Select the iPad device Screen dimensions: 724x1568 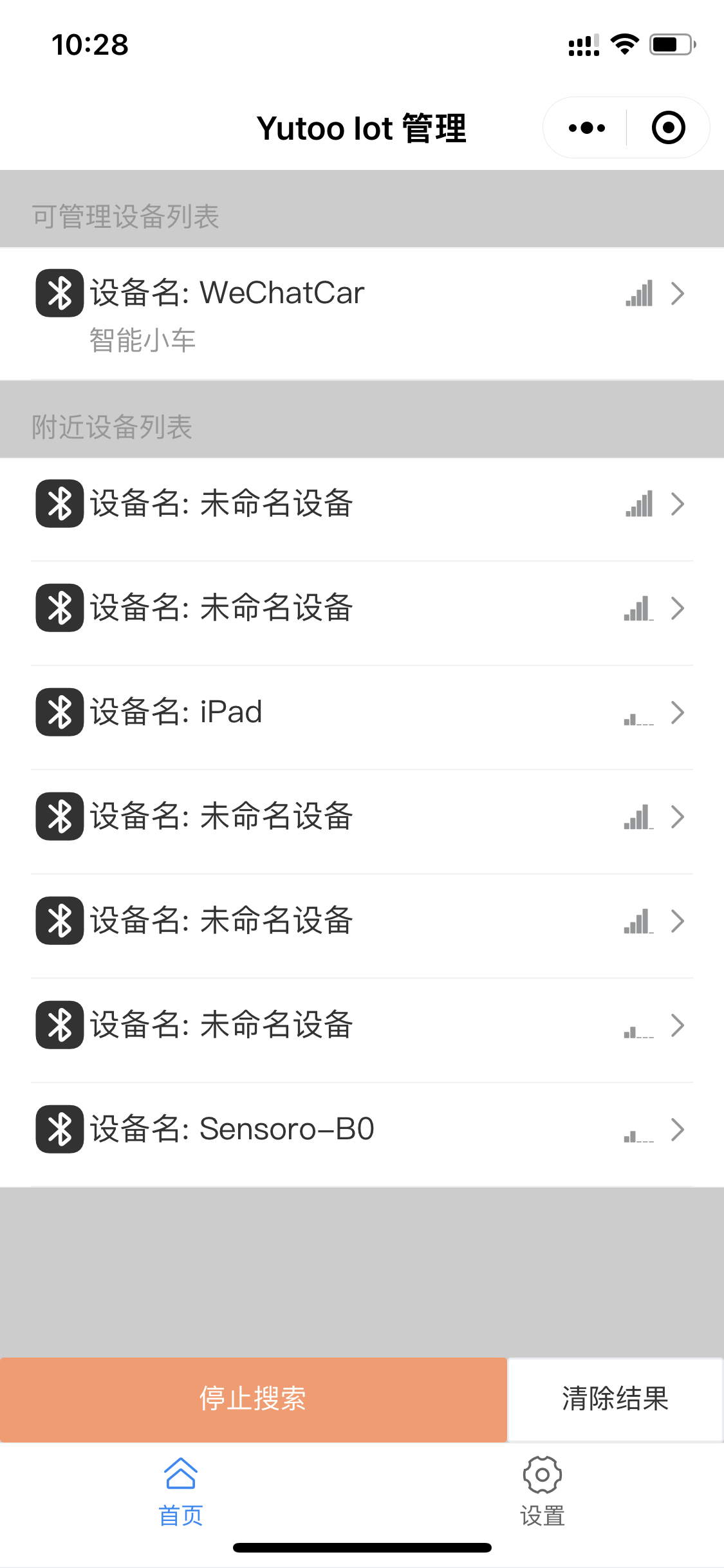tap(362, 713)
